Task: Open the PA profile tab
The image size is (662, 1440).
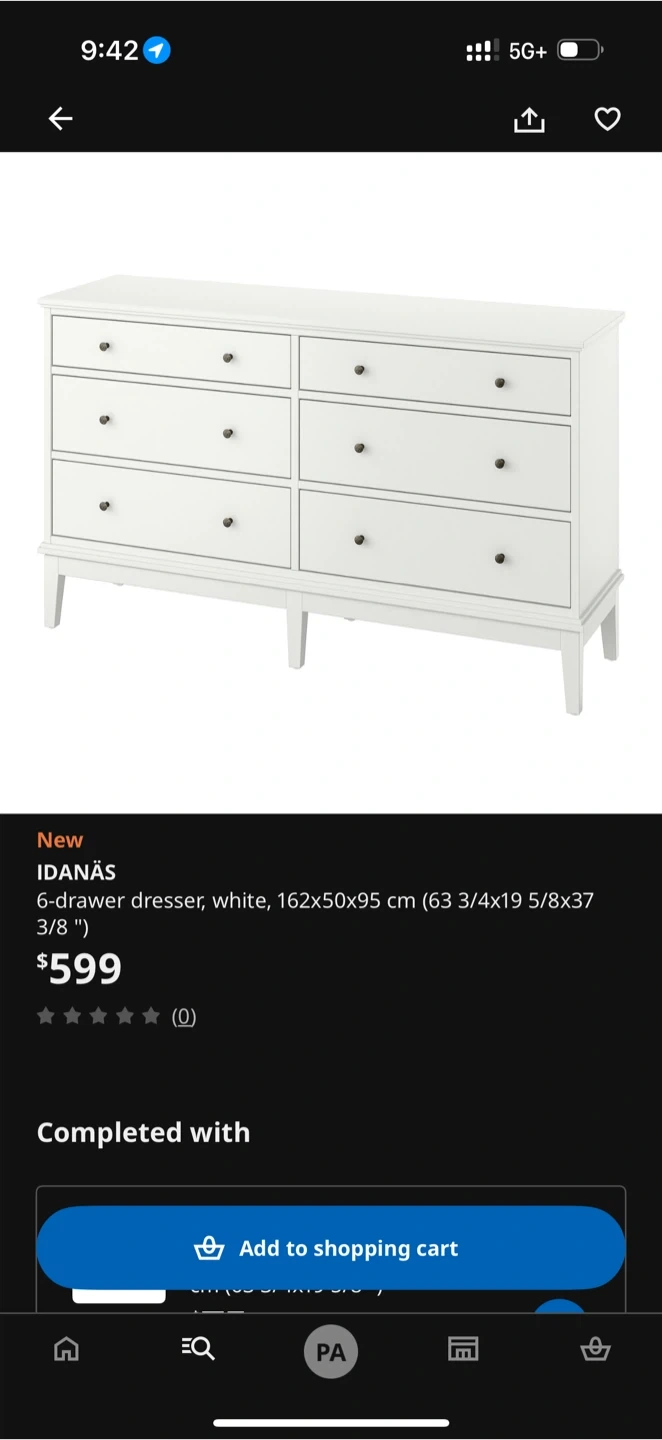Action: click(x=331, y=1352)
